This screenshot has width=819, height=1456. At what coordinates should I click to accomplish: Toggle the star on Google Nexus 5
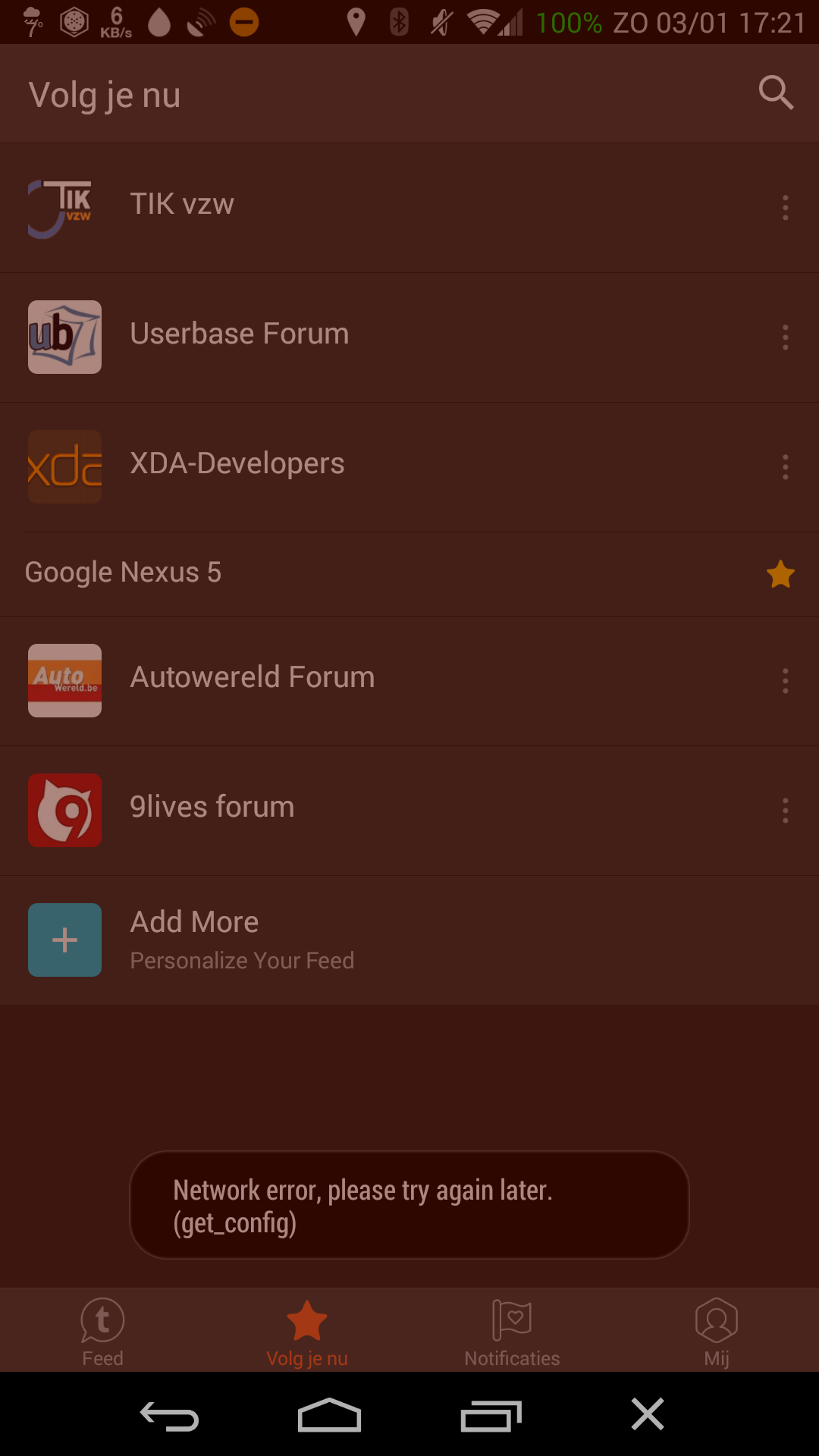[780, 575]
